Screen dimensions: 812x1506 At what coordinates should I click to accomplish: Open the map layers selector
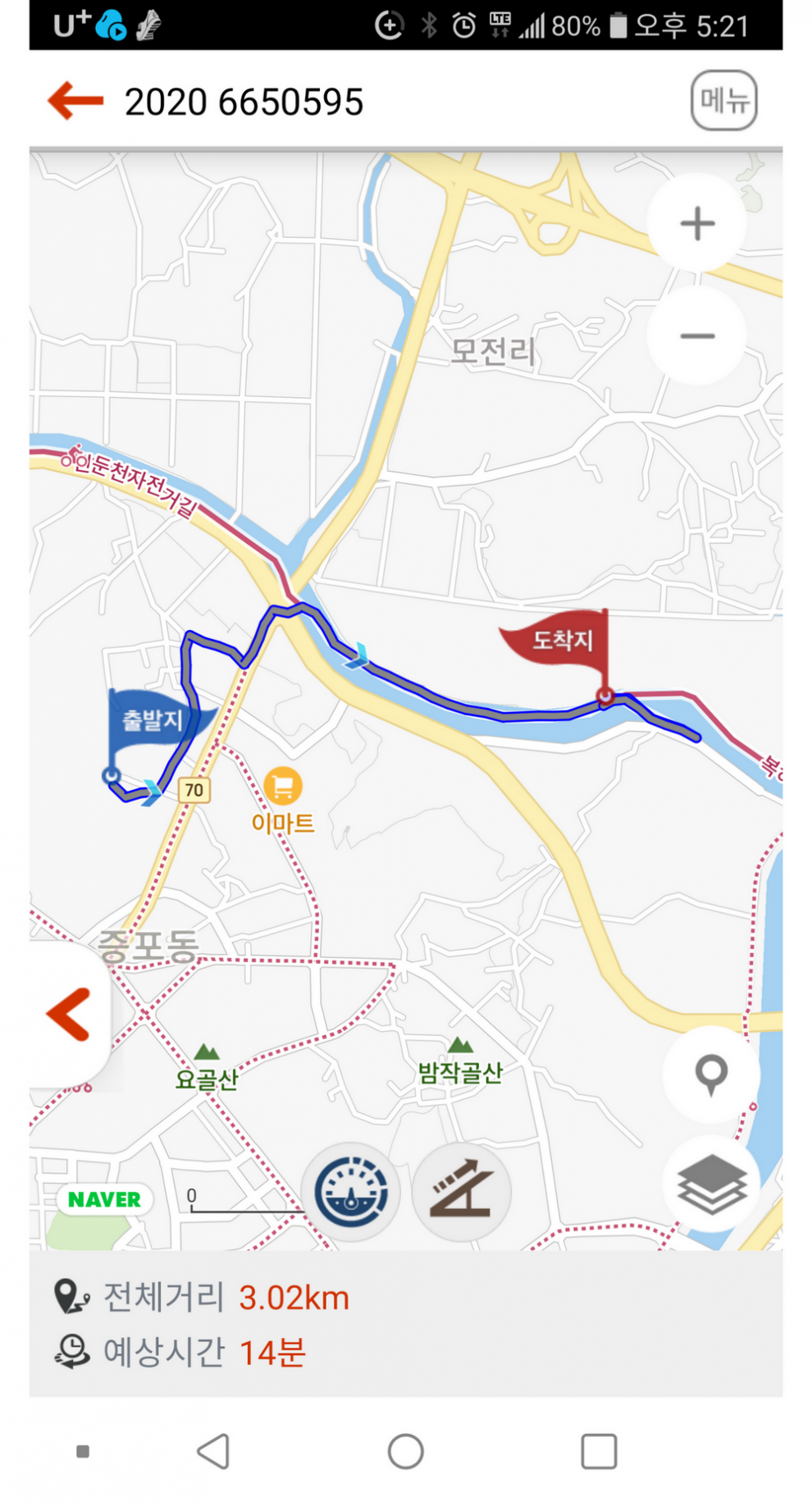click(x=711, y=1184)
